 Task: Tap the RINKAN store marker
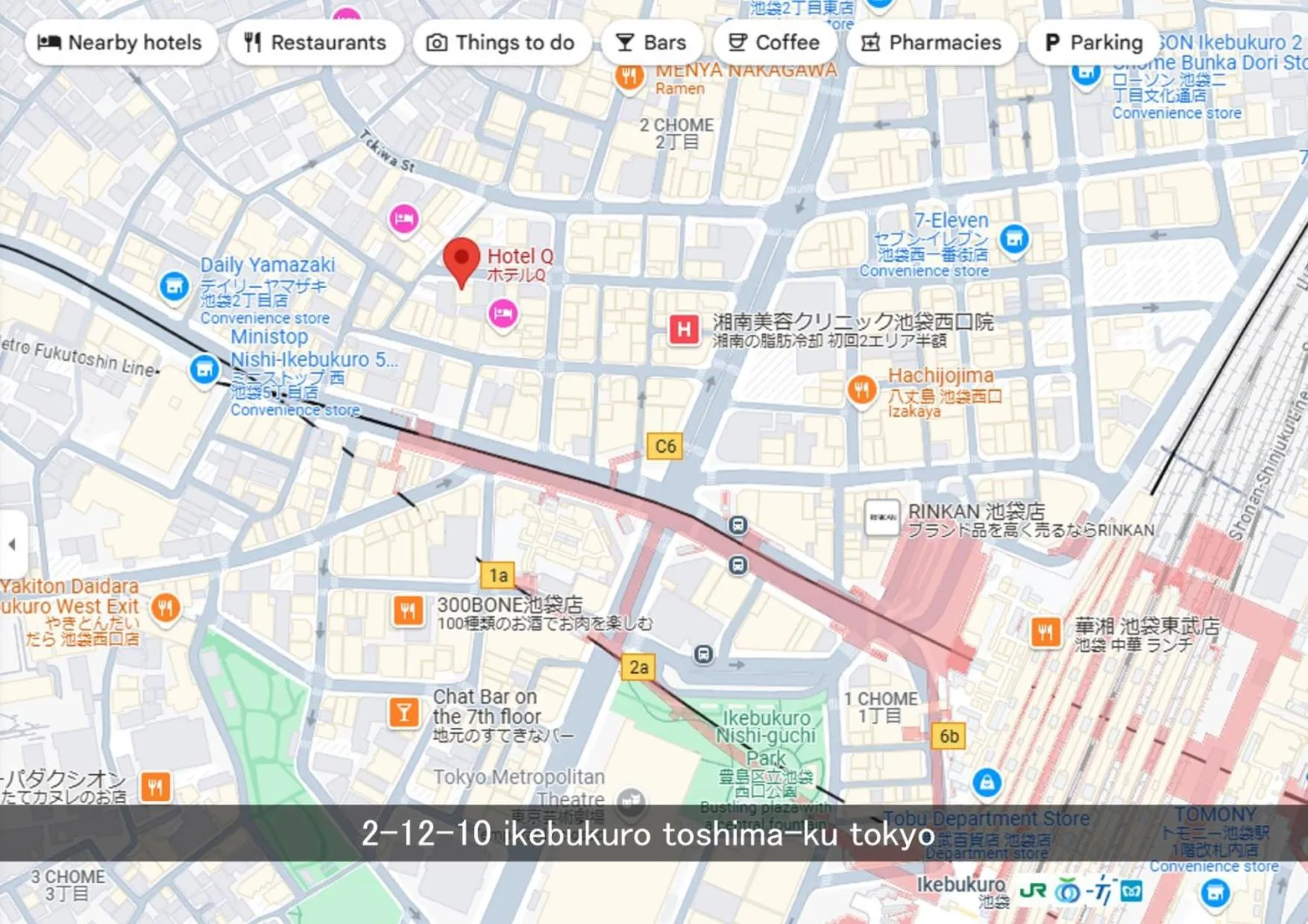pyautogui.click(x=882, y=517)
